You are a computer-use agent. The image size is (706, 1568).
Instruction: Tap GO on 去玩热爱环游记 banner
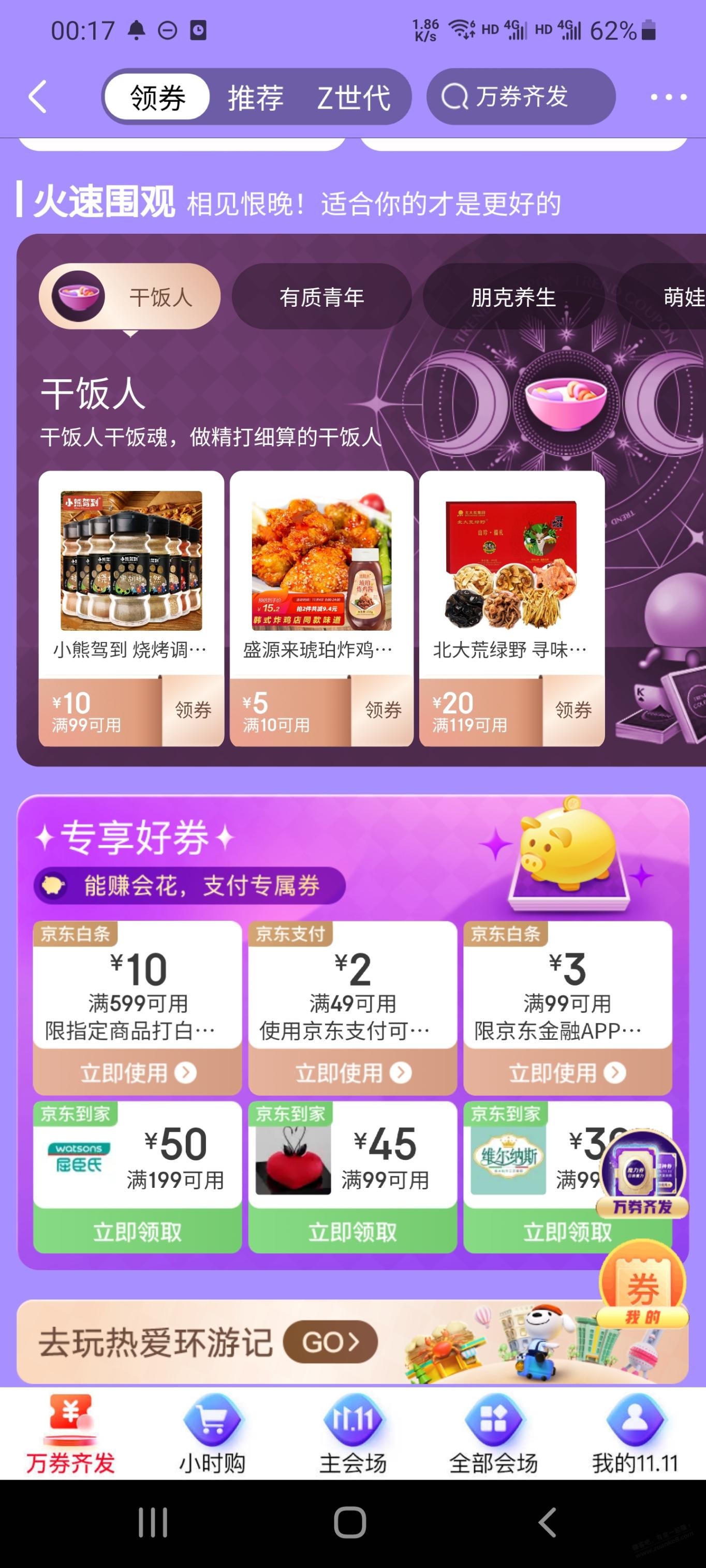(x=331, y=1341)
